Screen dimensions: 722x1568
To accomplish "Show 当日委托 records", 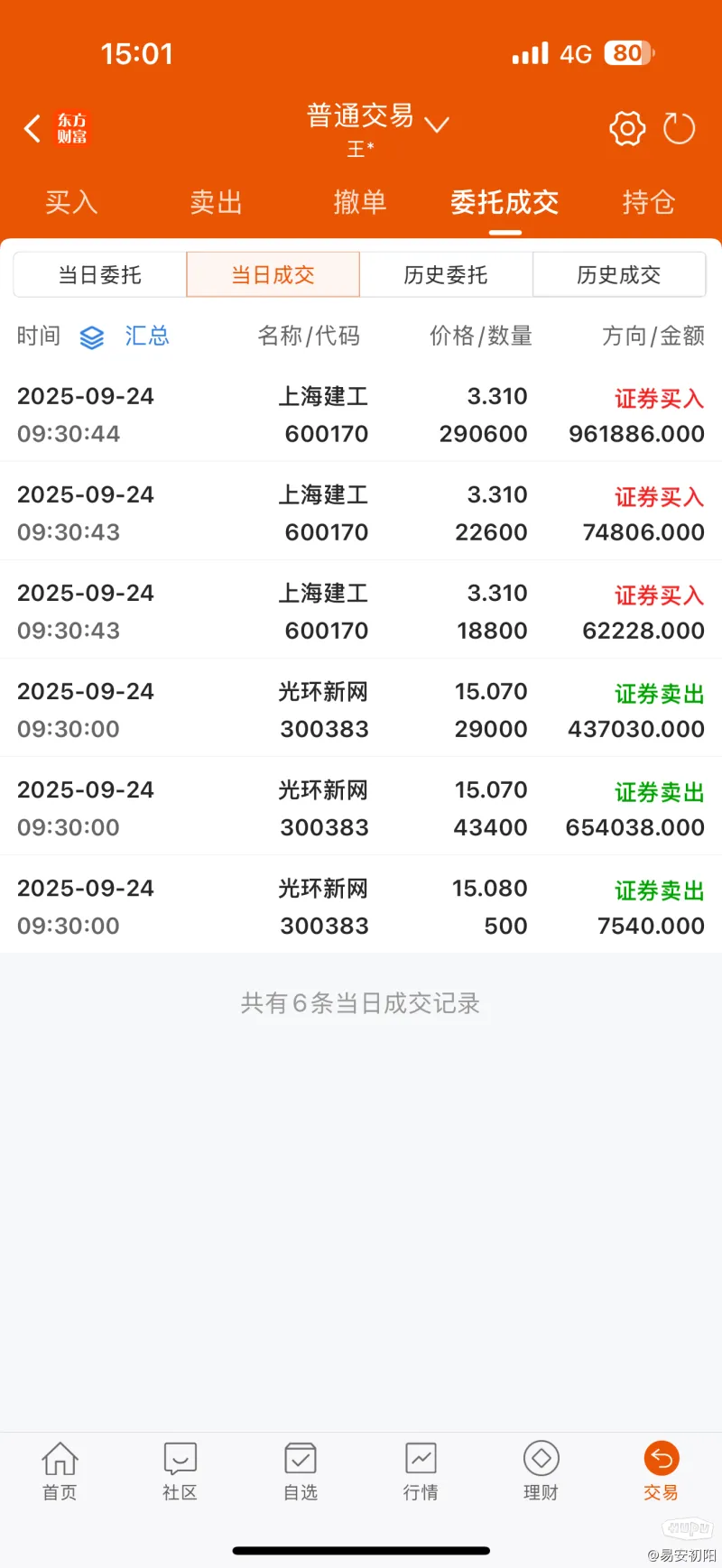I will 100,274.
